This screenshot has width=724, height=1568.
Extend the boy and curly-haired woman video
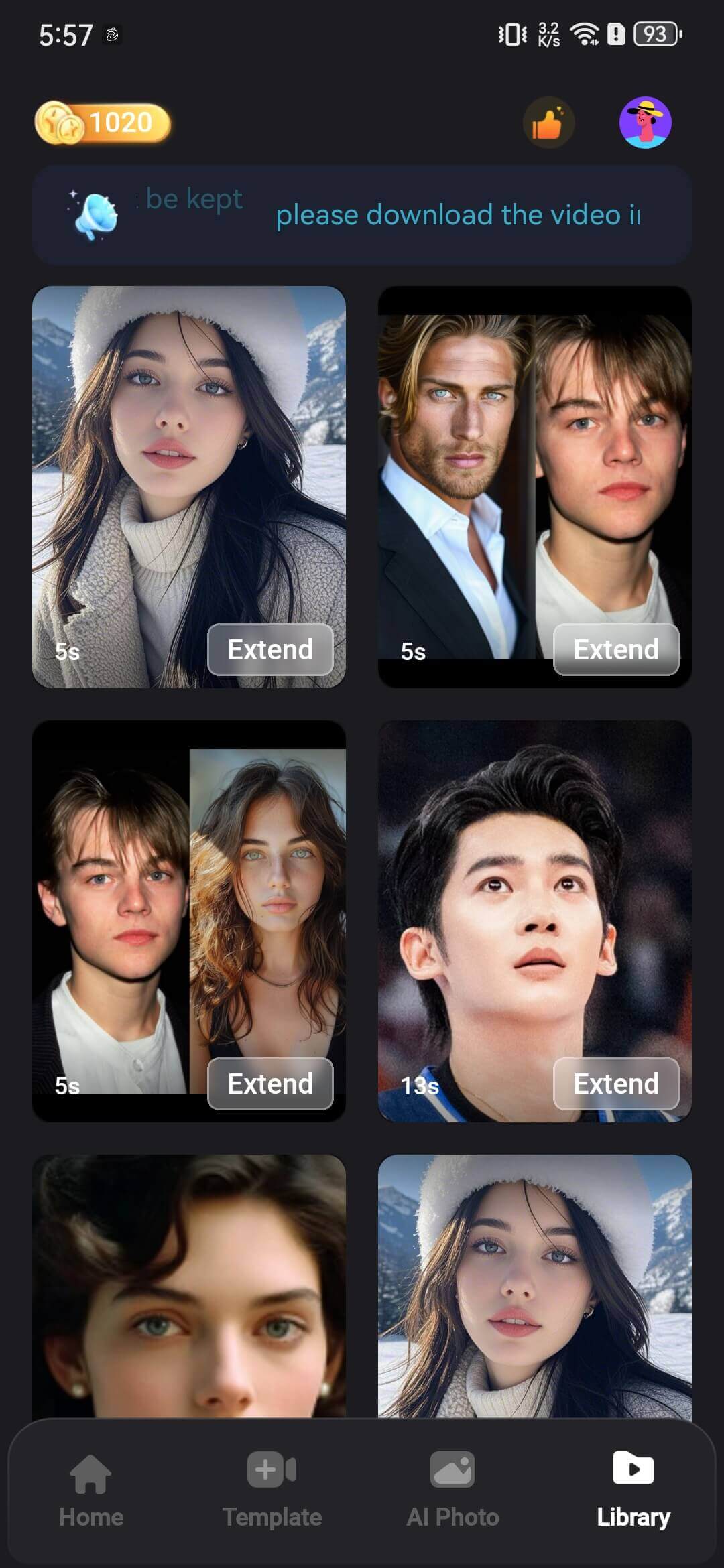pos(270,1084)
